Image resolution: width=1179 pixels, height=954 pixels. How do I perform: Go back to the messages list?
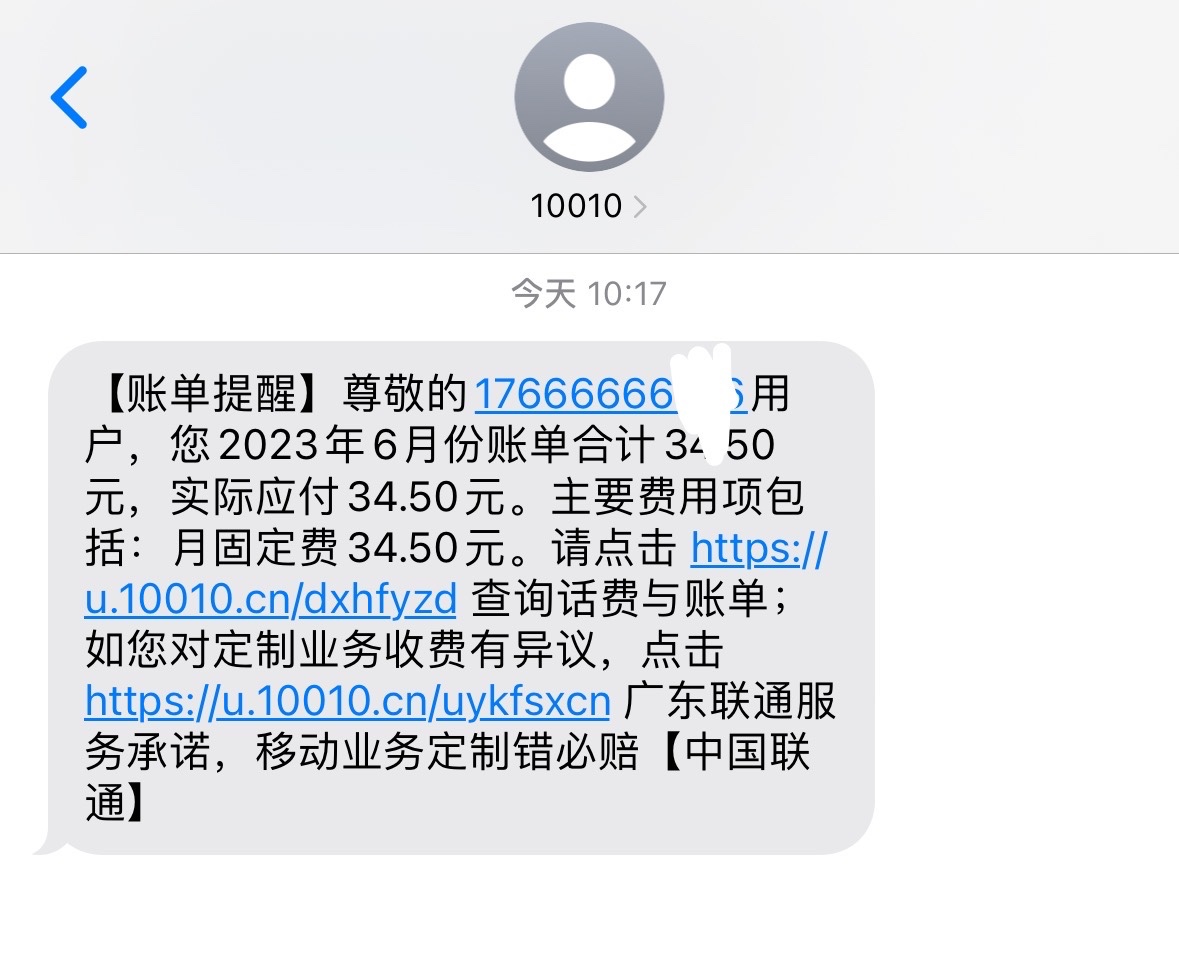tap(69, 98)
